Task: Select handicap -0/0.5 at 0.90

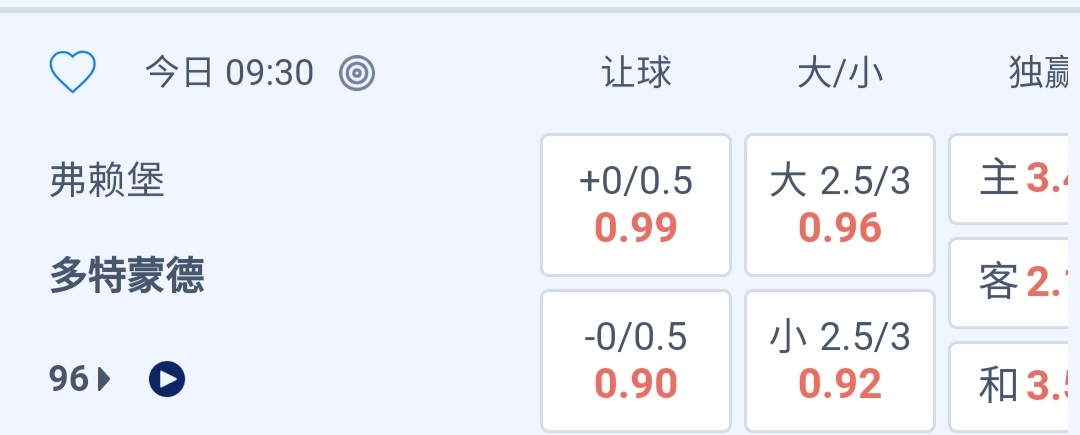Action: coord(636,360)
